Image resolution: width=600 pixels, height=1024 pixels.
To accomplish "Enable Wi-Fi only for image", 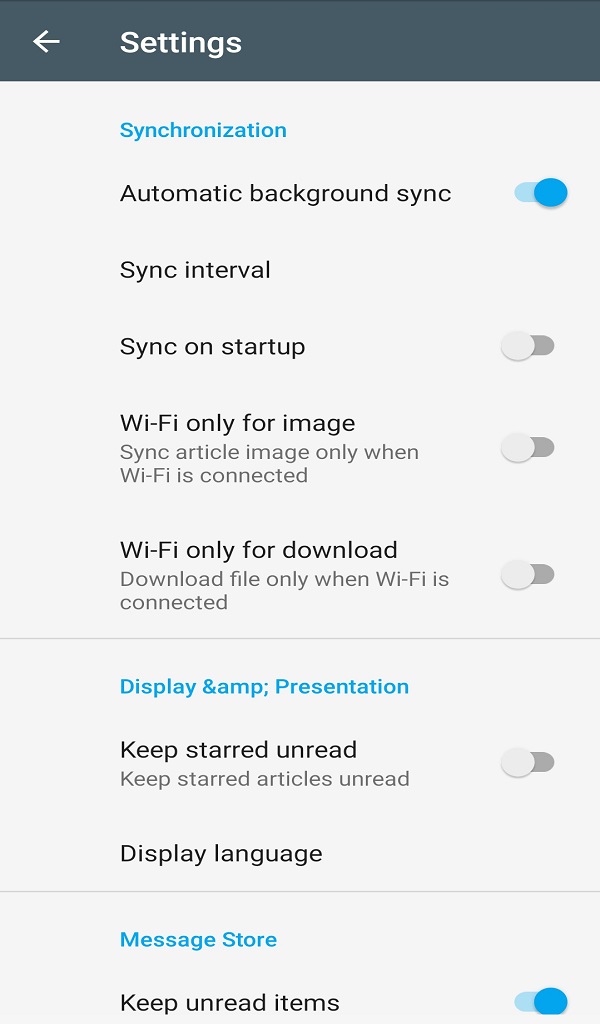I will click(x=527, y=448).
